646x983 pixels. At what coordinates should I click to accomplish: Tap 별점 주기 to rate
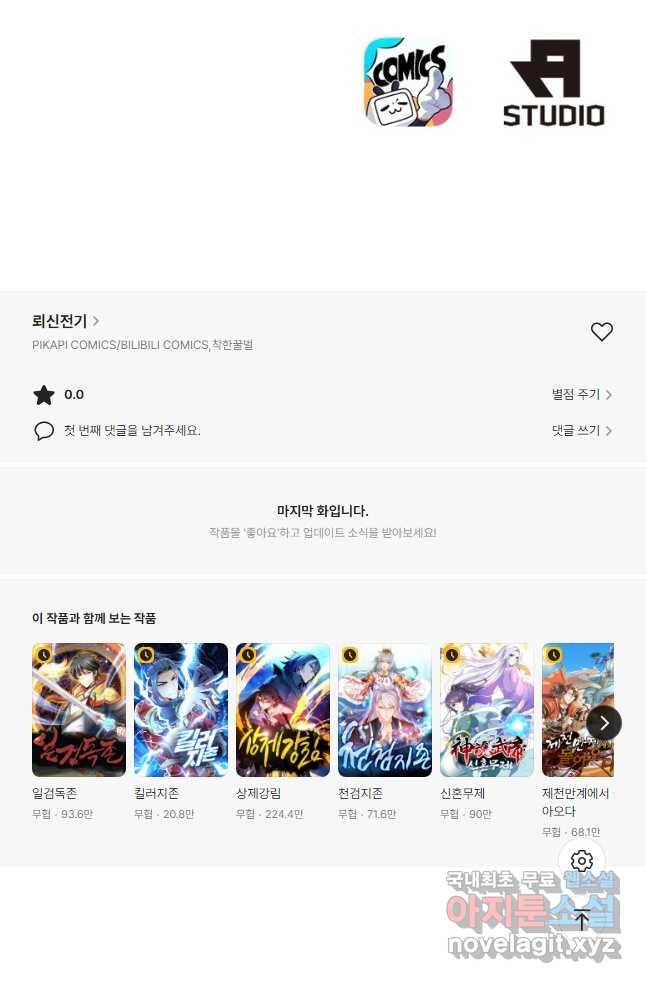click(581, 395)
